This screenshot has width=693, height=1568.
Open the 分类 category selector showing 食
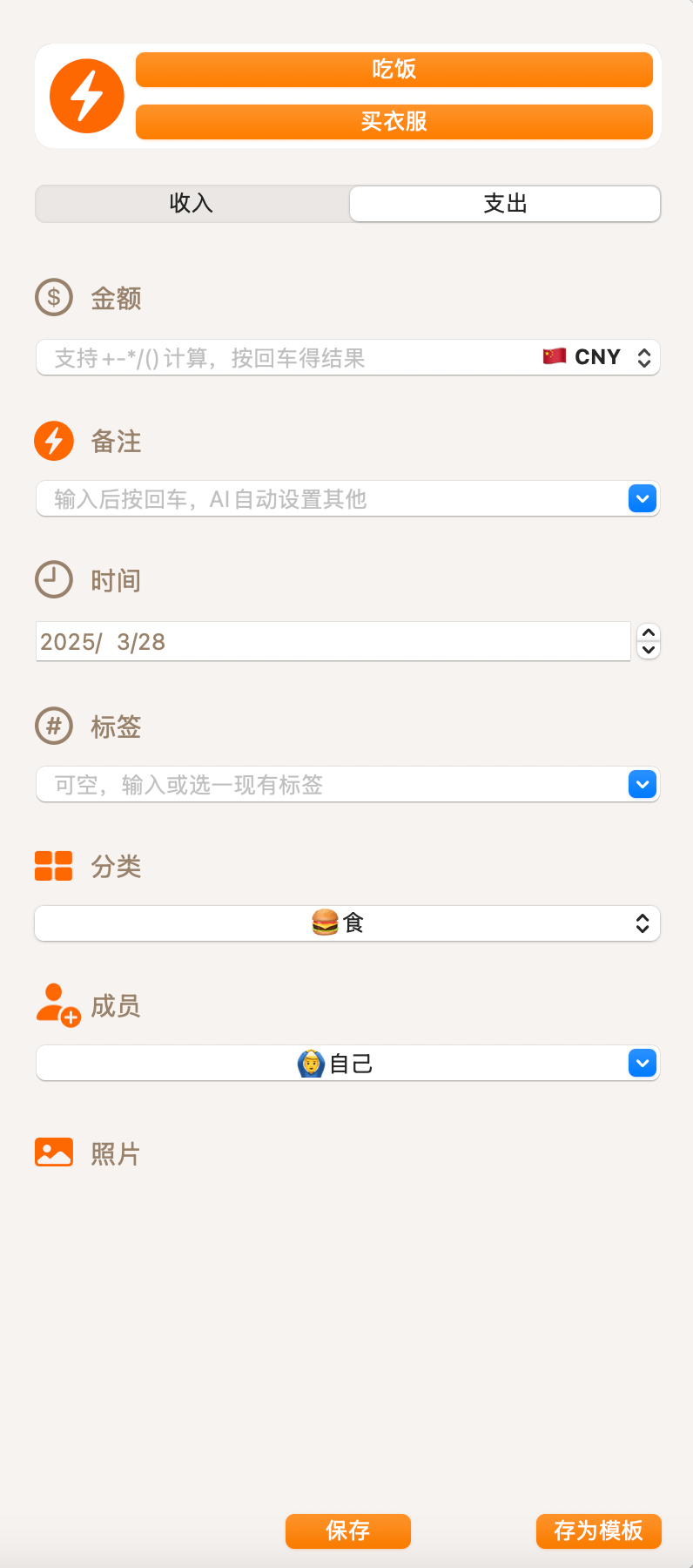coord(347,923)
